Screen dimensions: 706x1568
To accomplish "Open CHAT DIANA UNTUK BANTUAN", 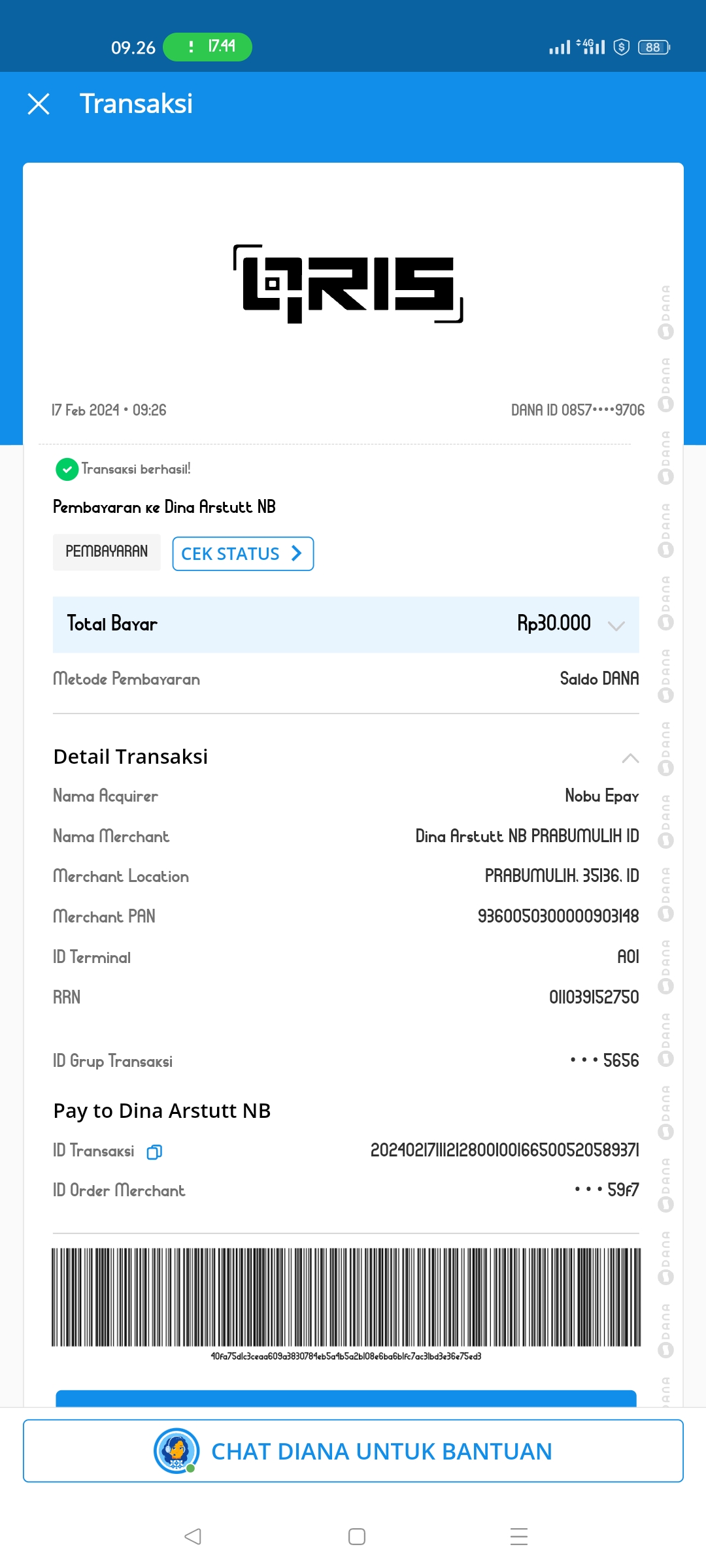I will pyautogui.click(x=353, y=1451).
